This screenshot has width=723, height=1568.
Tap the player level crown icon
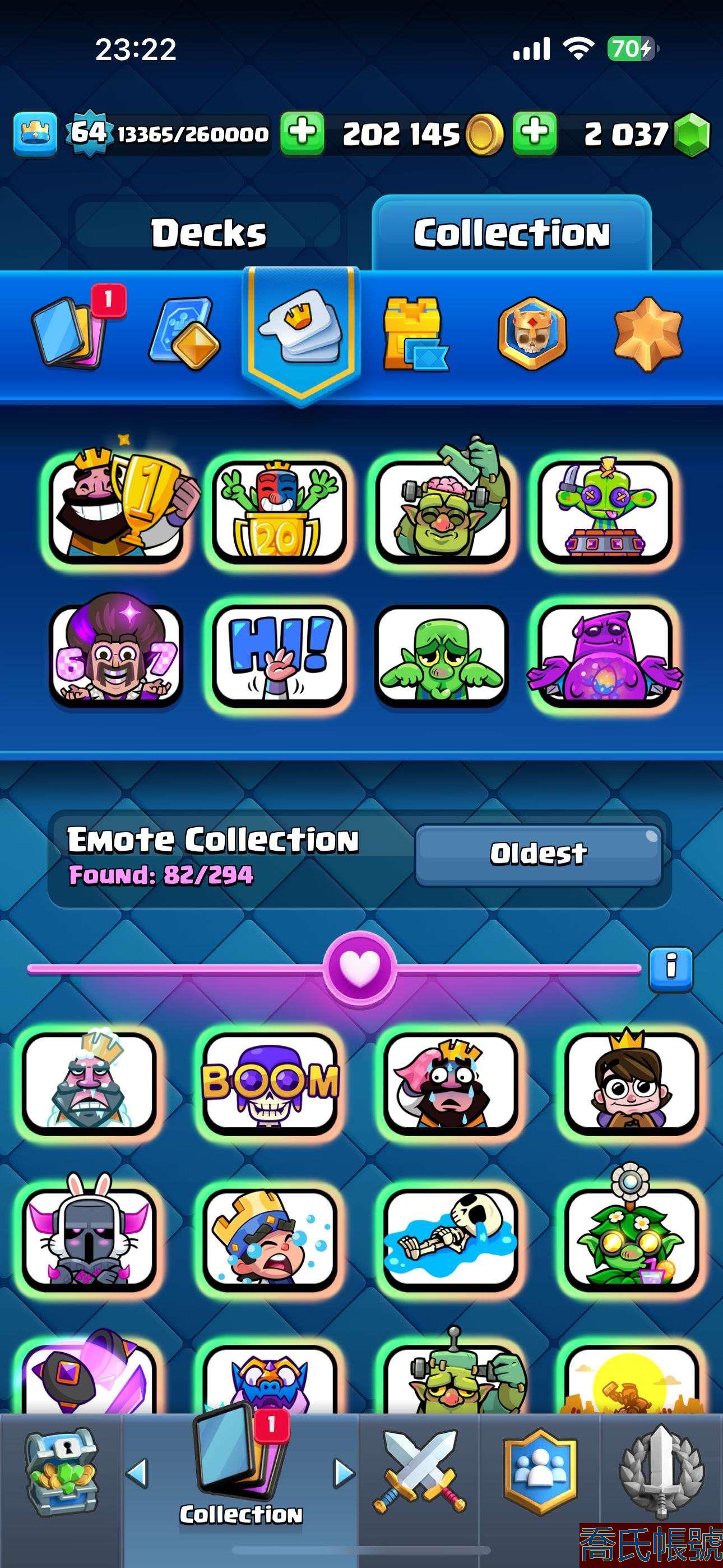click(35, 133)
